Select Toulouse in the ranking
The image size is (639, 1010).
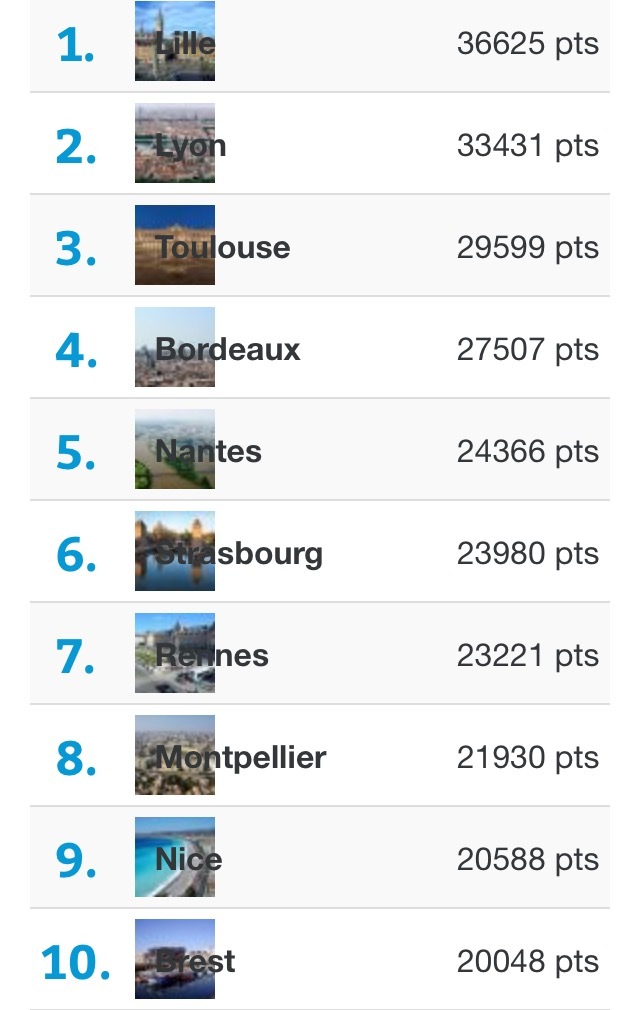[320, 248]
